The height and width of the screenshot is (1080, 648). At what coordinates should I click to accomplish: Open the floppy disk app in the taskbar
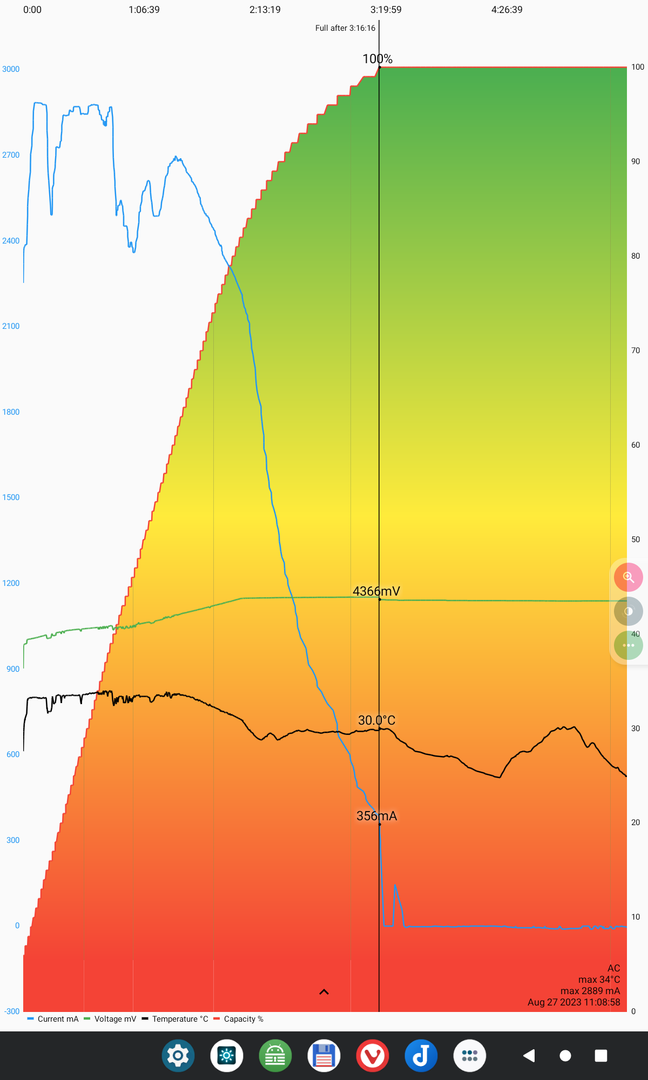click(324, 1055)
